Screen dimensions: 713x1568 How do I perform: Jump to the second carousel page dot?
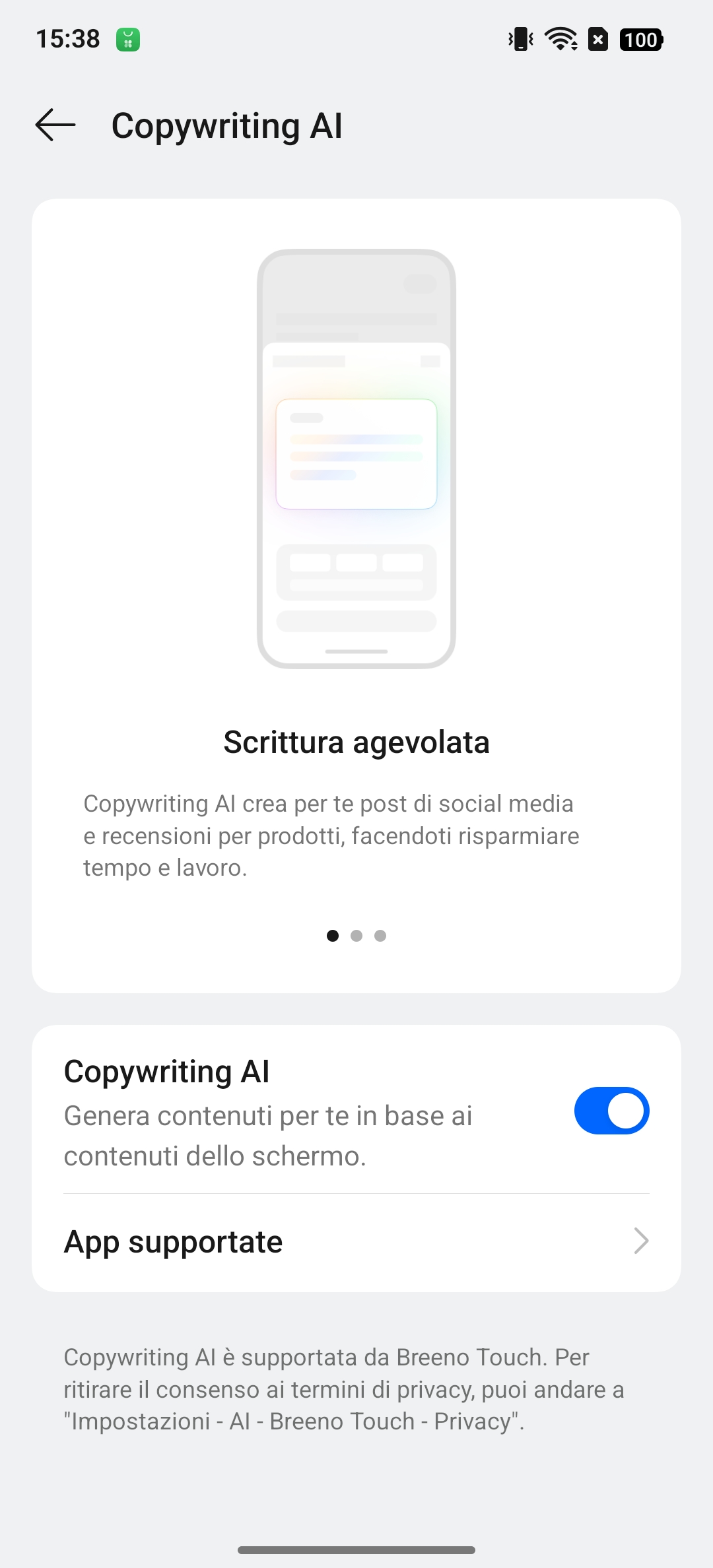[x=356, y=936]
